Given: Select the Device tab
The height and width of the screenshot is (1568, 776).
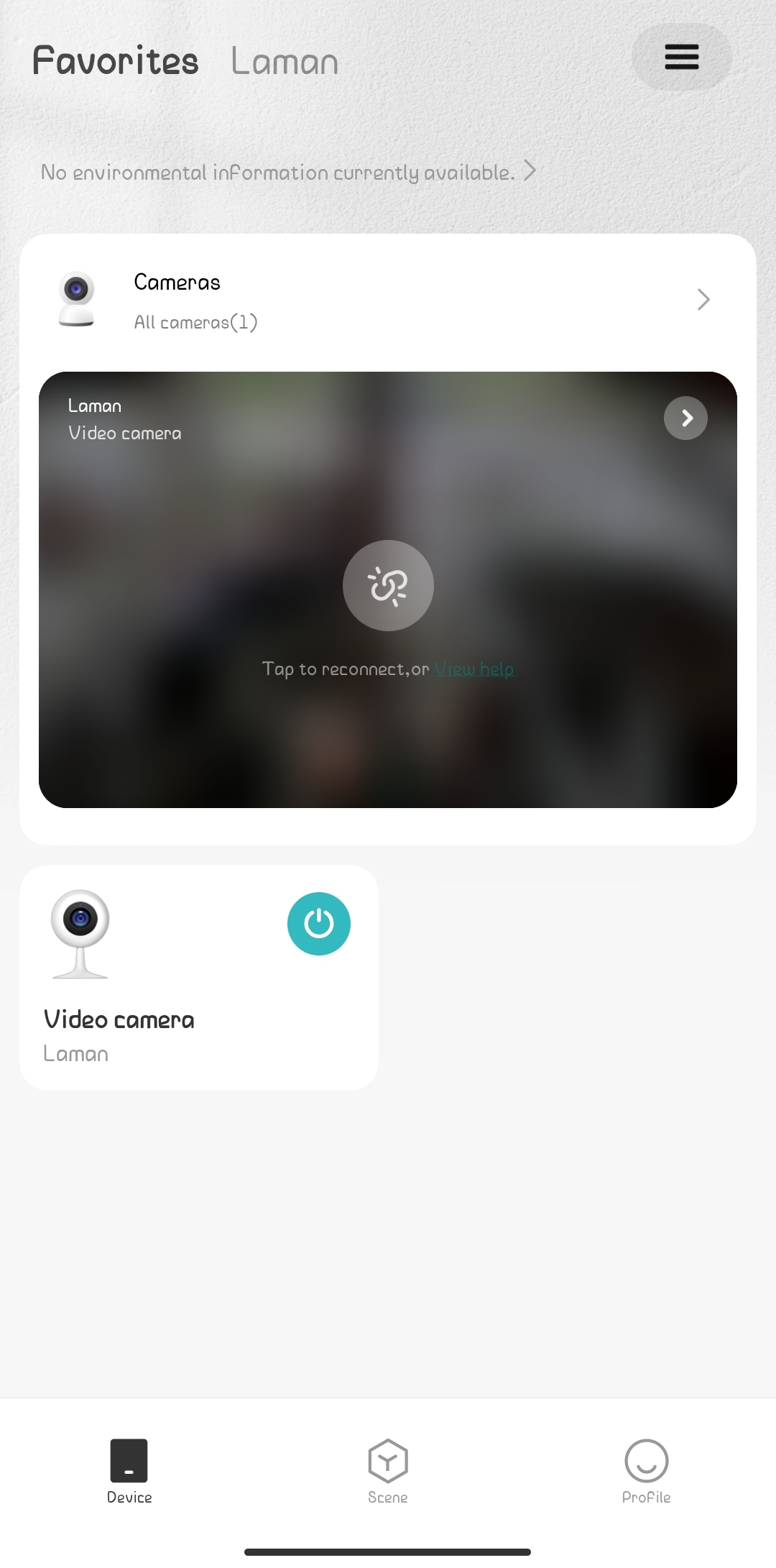Looking at the screenshot, I should click(x=129, y=1471).
